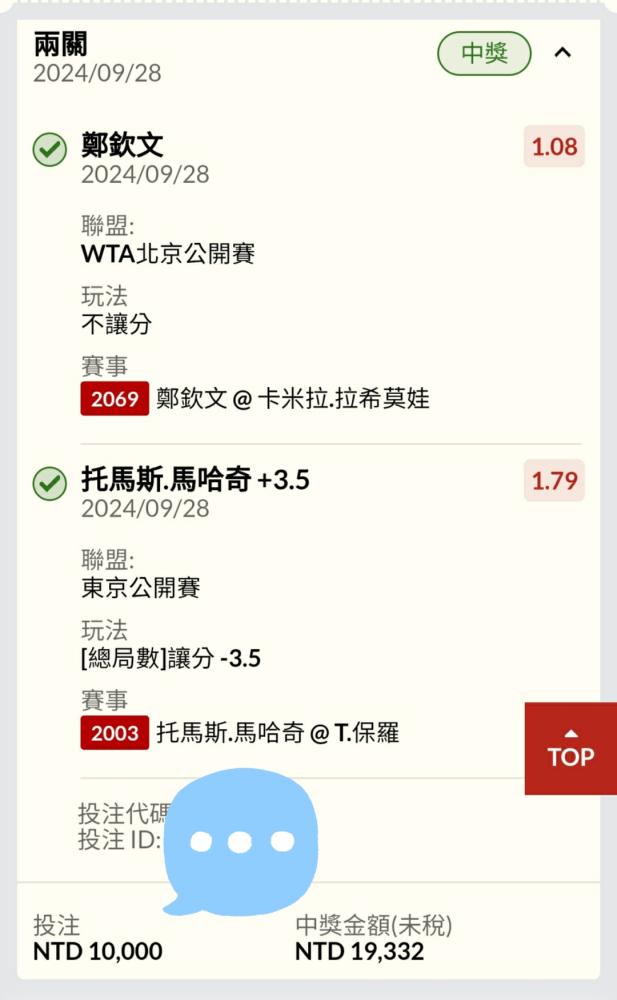Collapse the 兩關 bet slip chevron
The image size is (617, 1000).
click(562, 53)
